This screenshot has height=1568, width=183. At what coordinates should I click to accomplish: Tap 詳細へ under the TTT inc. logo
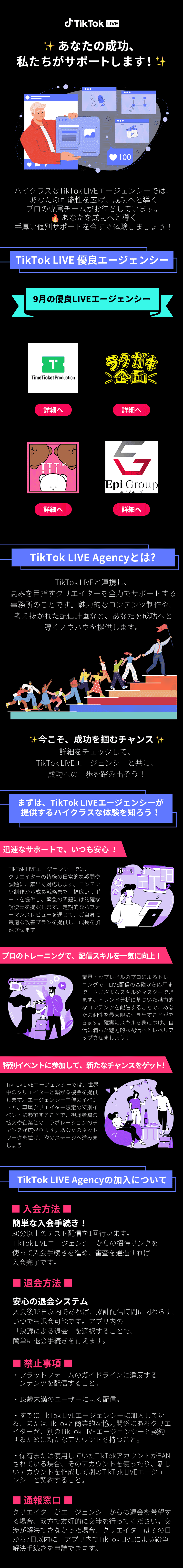(x=53, y=509)
